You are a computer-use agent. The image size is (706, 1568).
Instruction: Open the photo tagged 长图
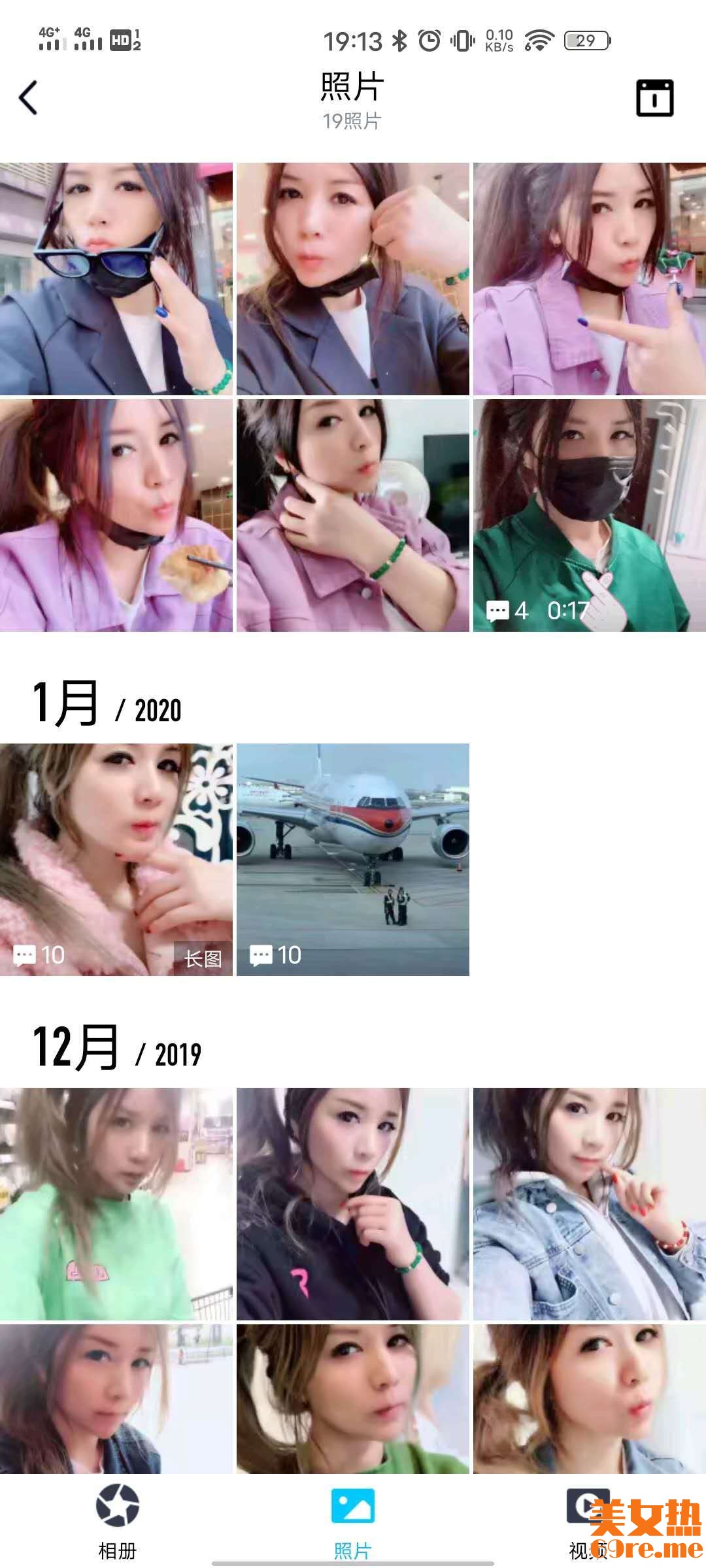click(x=116, y=859)
